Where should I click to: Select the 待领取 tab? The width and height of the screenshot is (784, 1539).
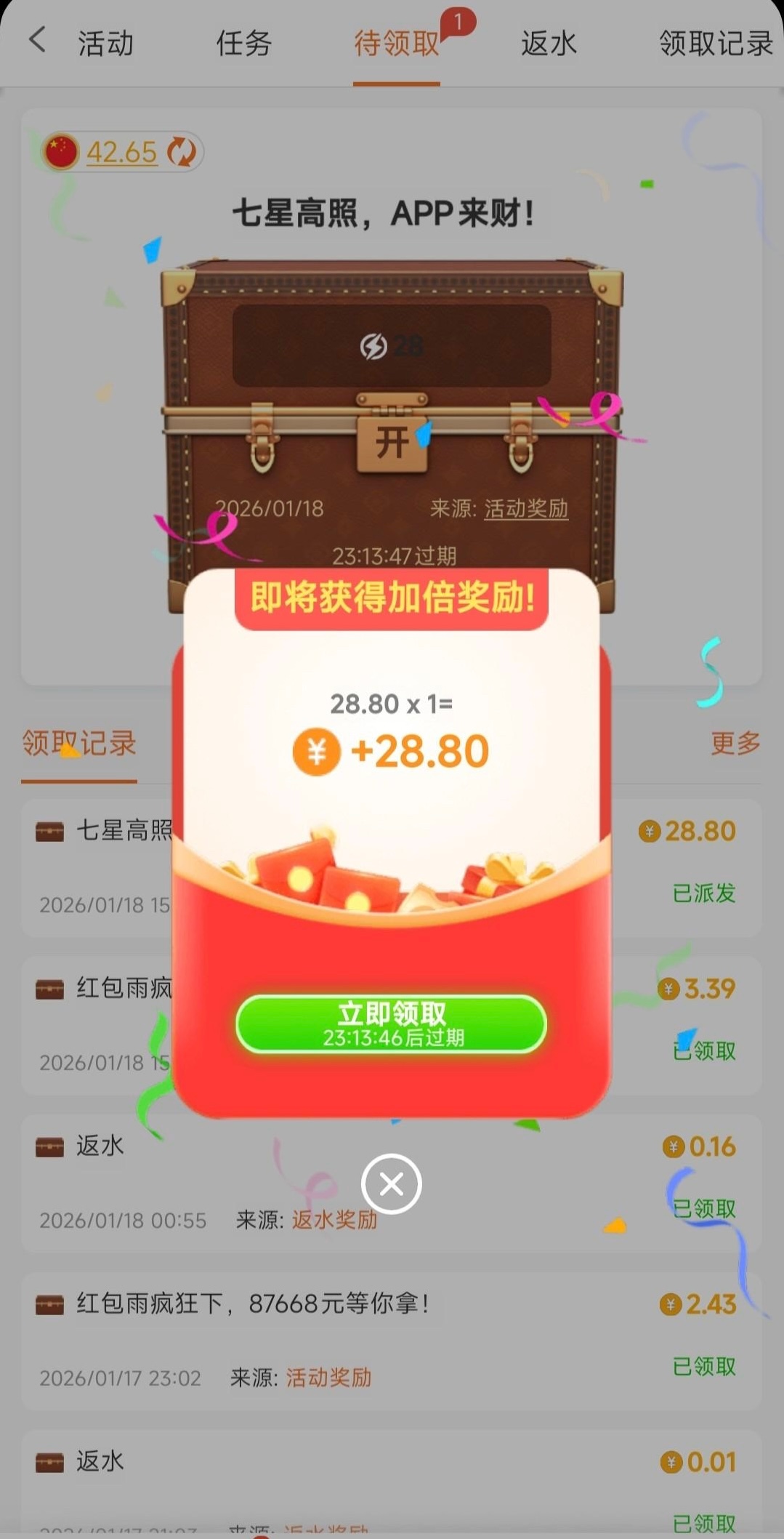point(397,44)
